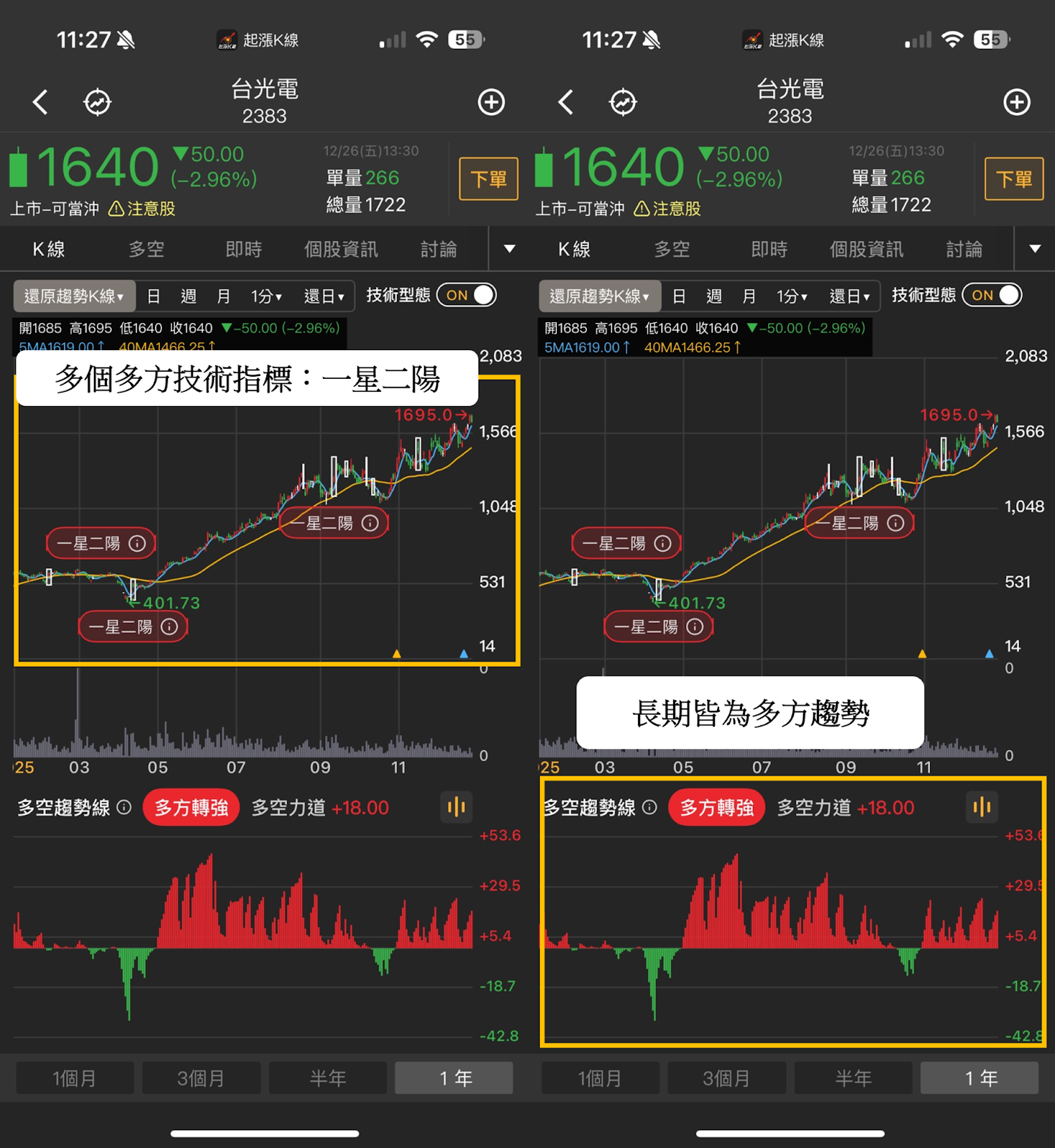1055x1148 pixels.
Task: Tap the info icon beside 多空趨勢線
Action: (x=123, y=807)
